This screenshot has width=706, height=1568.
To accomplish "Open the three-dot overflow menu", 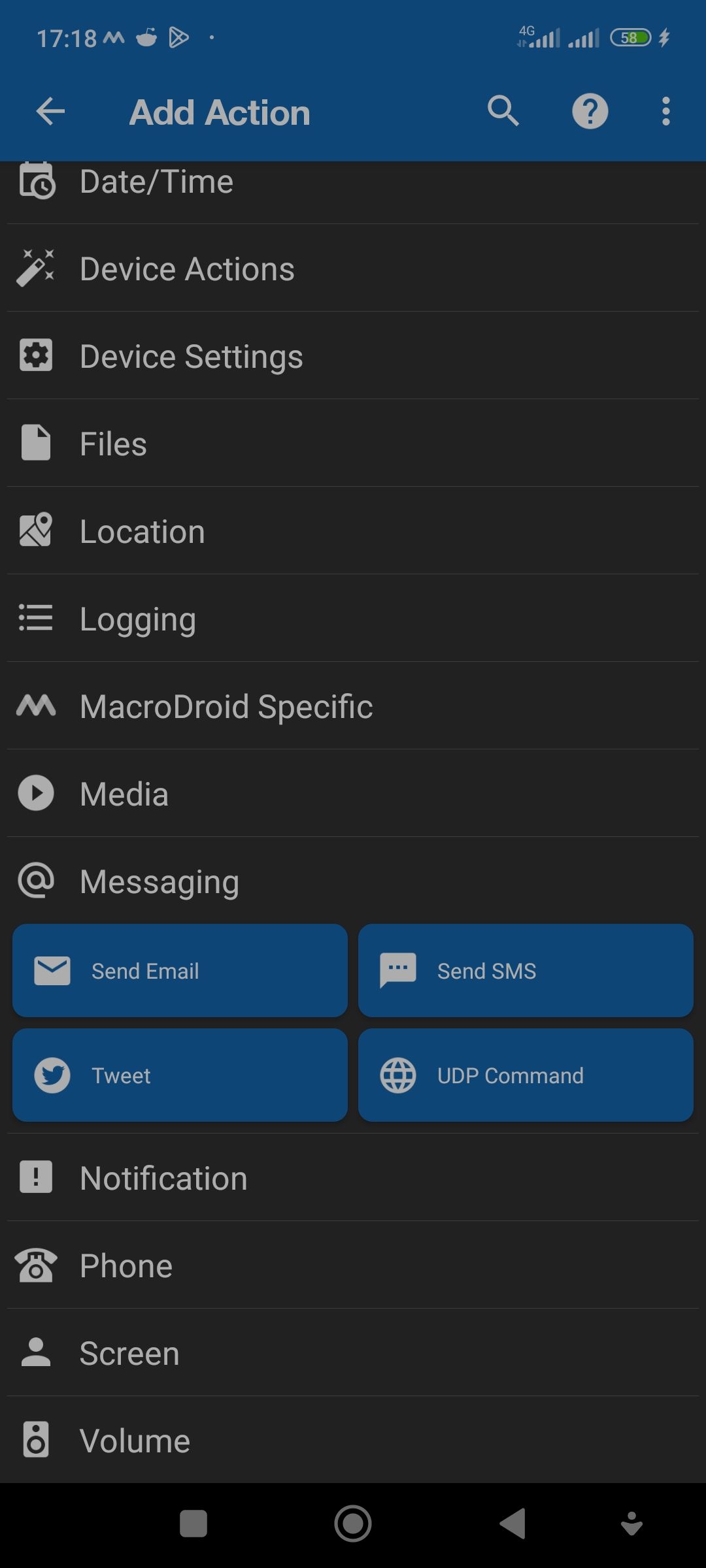I will [x=665, y=111].
